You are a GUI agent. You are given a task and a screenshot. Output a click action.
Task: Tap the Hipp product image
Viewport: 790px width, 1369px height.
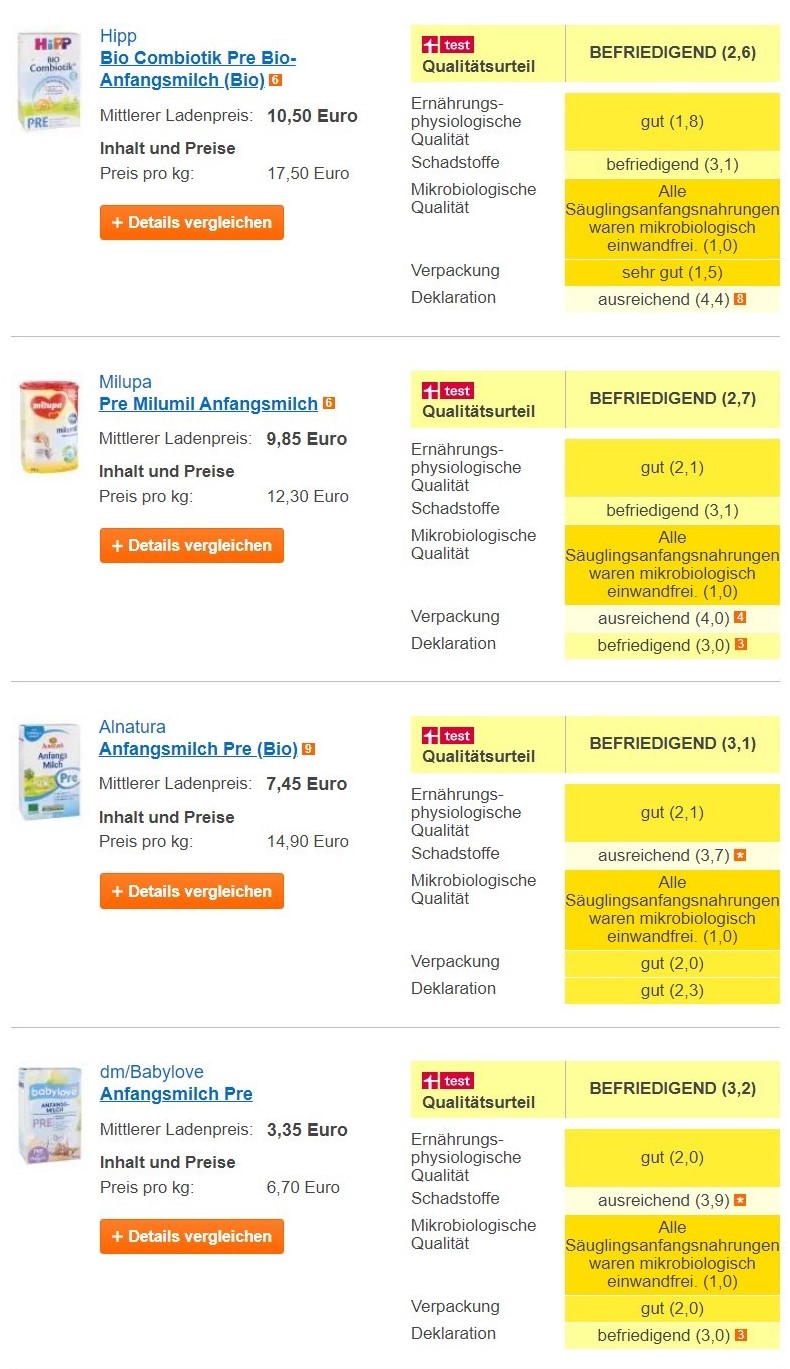pyautogui.click(x=48, y=81)
